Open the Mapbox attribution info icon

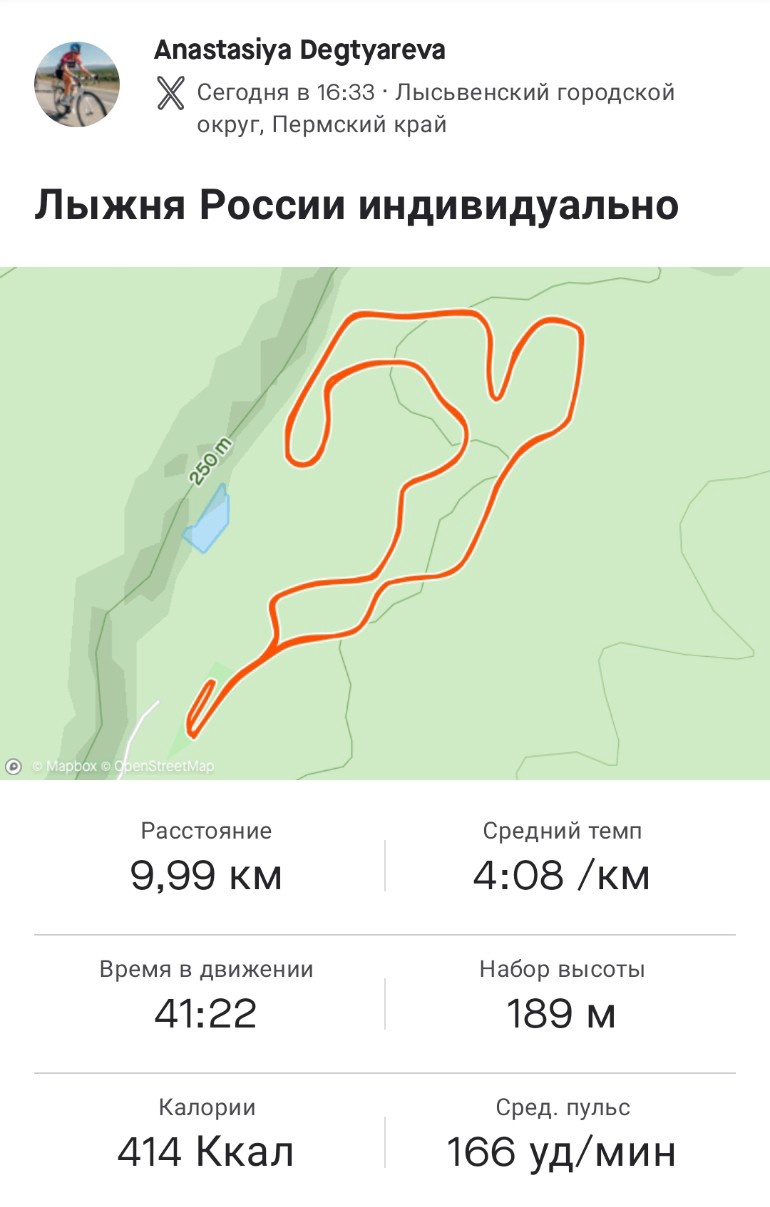click(14, 767)
